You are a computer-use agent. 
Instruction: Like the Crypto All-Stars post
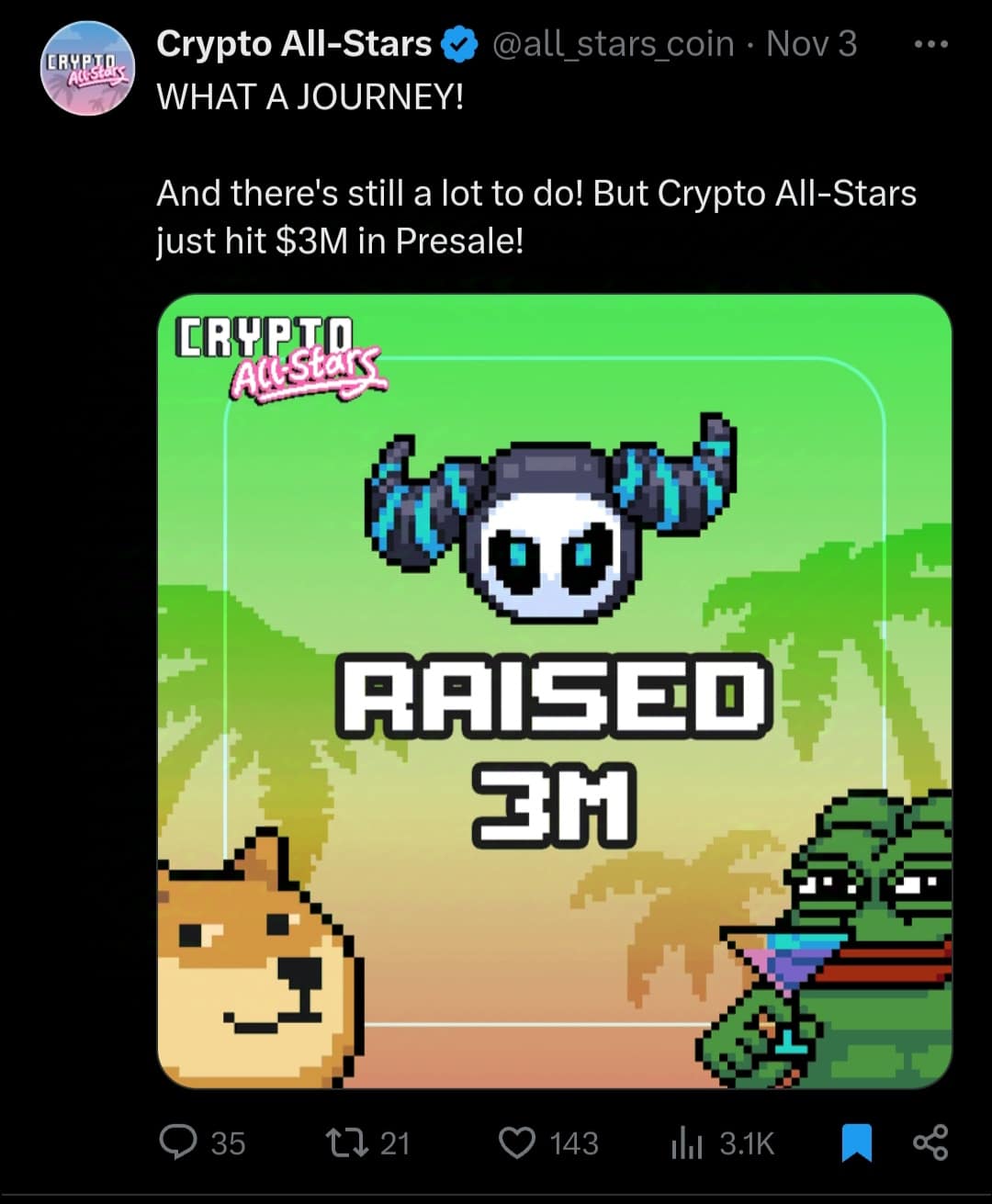[x=517, y=1142]
